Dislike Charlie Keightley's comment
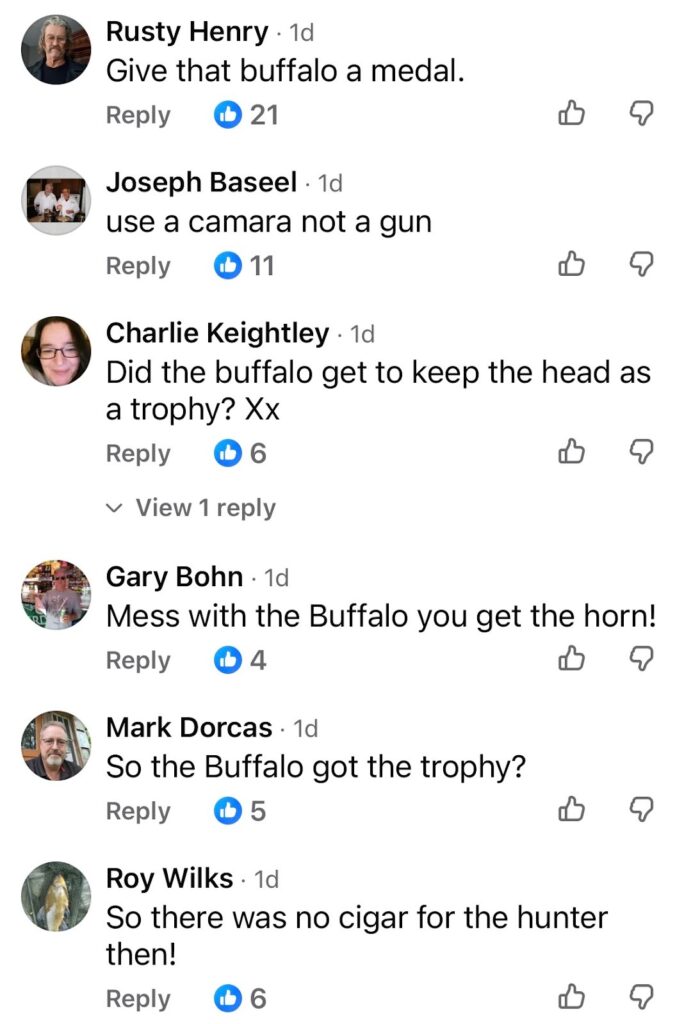Screen dimensions: 684x1024 point(640,453)
